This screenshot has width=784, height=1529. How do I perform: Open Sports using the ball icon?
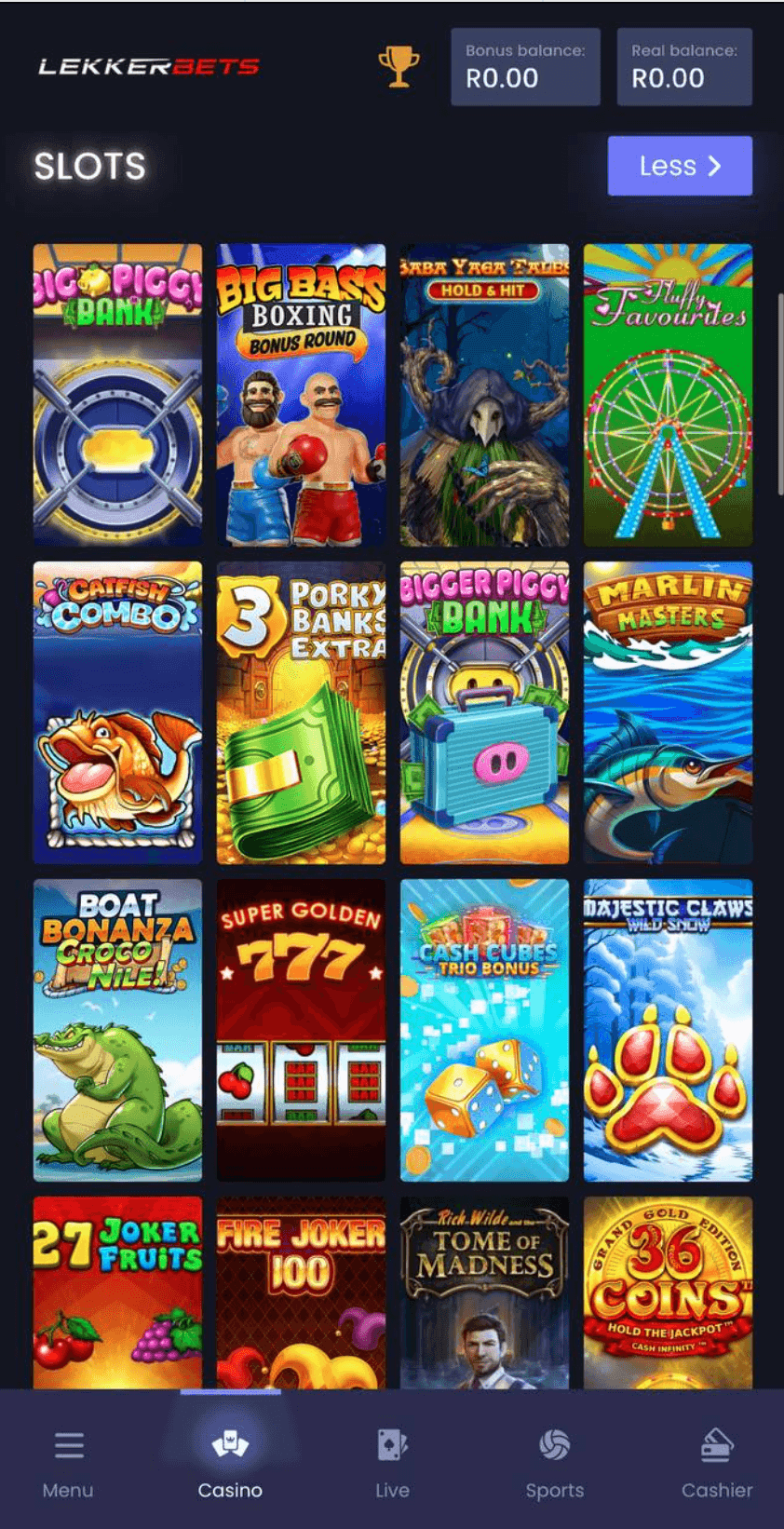point(554,1444)
